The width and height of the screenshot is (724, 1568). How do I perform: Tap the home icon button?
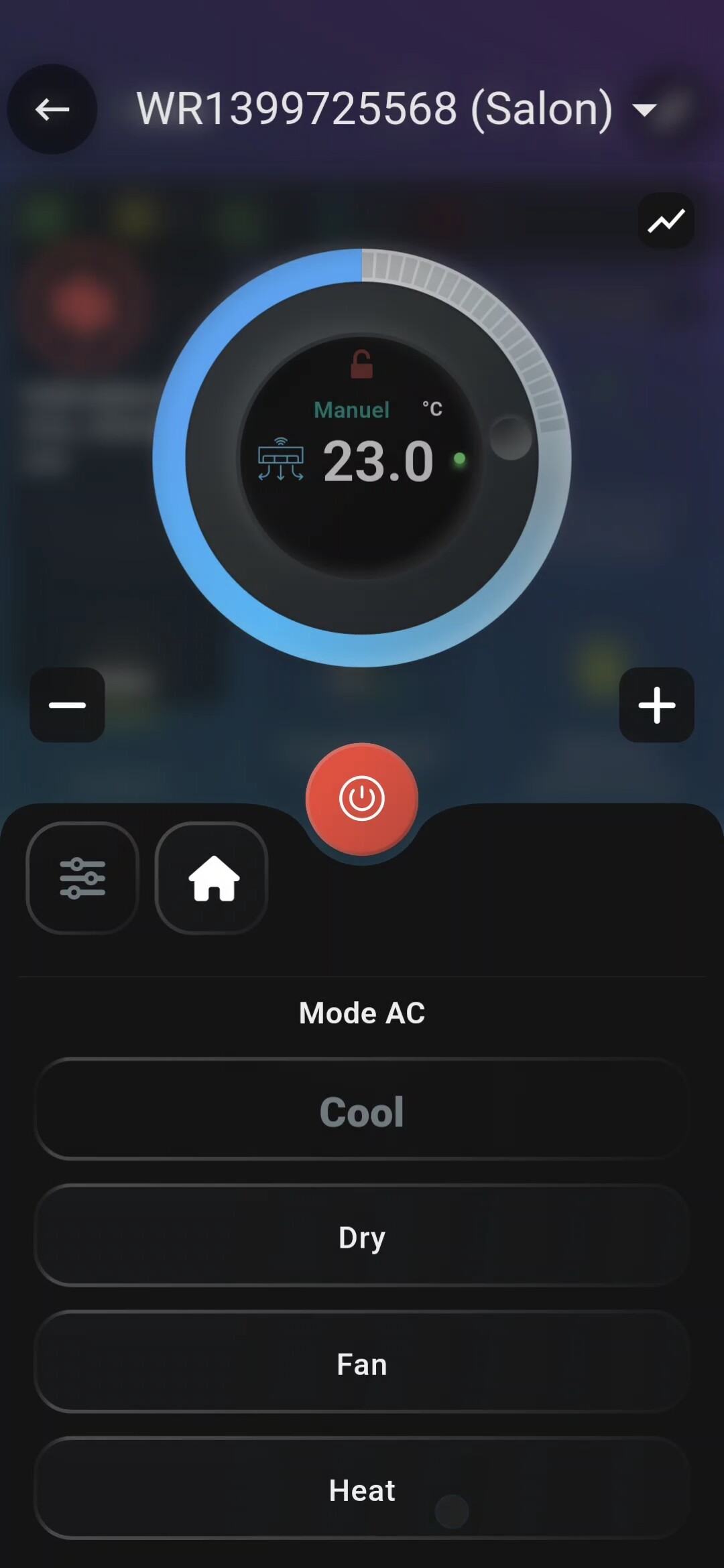pos(212,878)
